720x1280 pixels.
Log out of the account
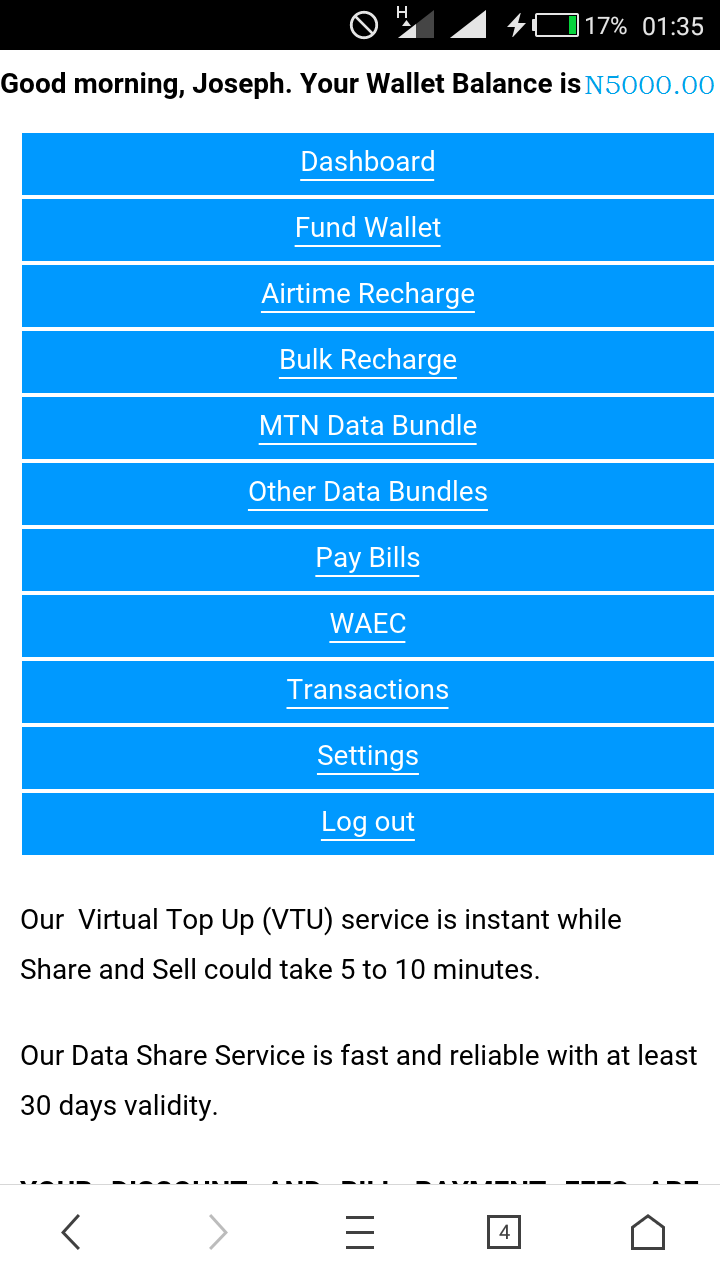(x=368, y=822)
